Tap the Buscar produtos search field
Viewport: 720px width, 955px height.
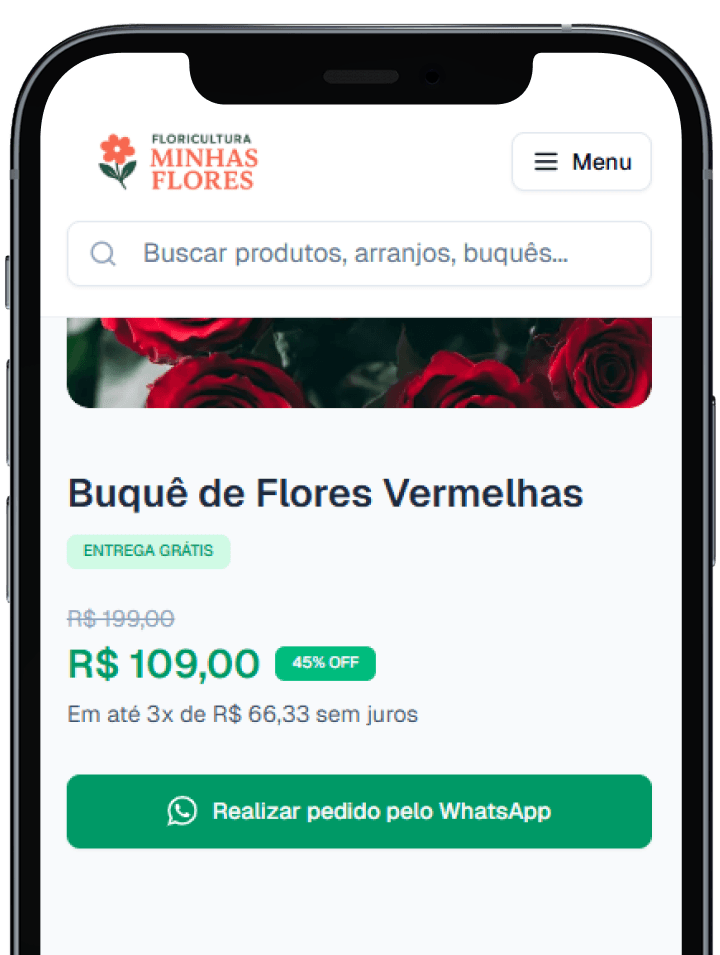358,254
